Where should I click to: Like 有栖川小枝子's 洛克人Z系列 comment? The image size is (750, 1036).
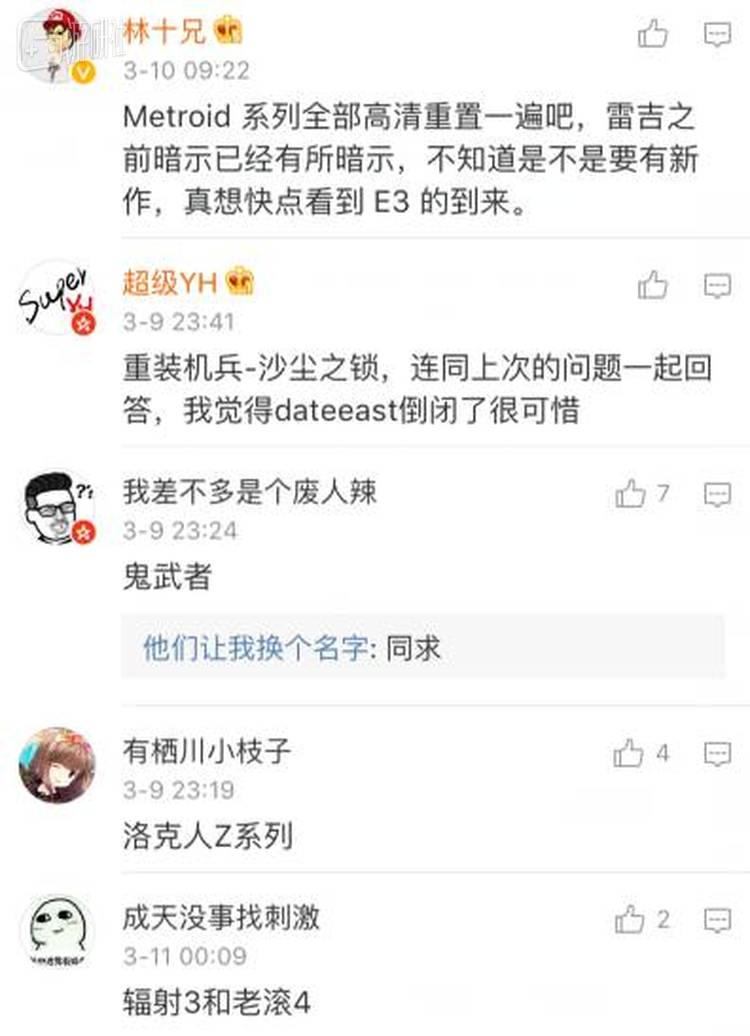pyautogui.click(x=629, y=753)
